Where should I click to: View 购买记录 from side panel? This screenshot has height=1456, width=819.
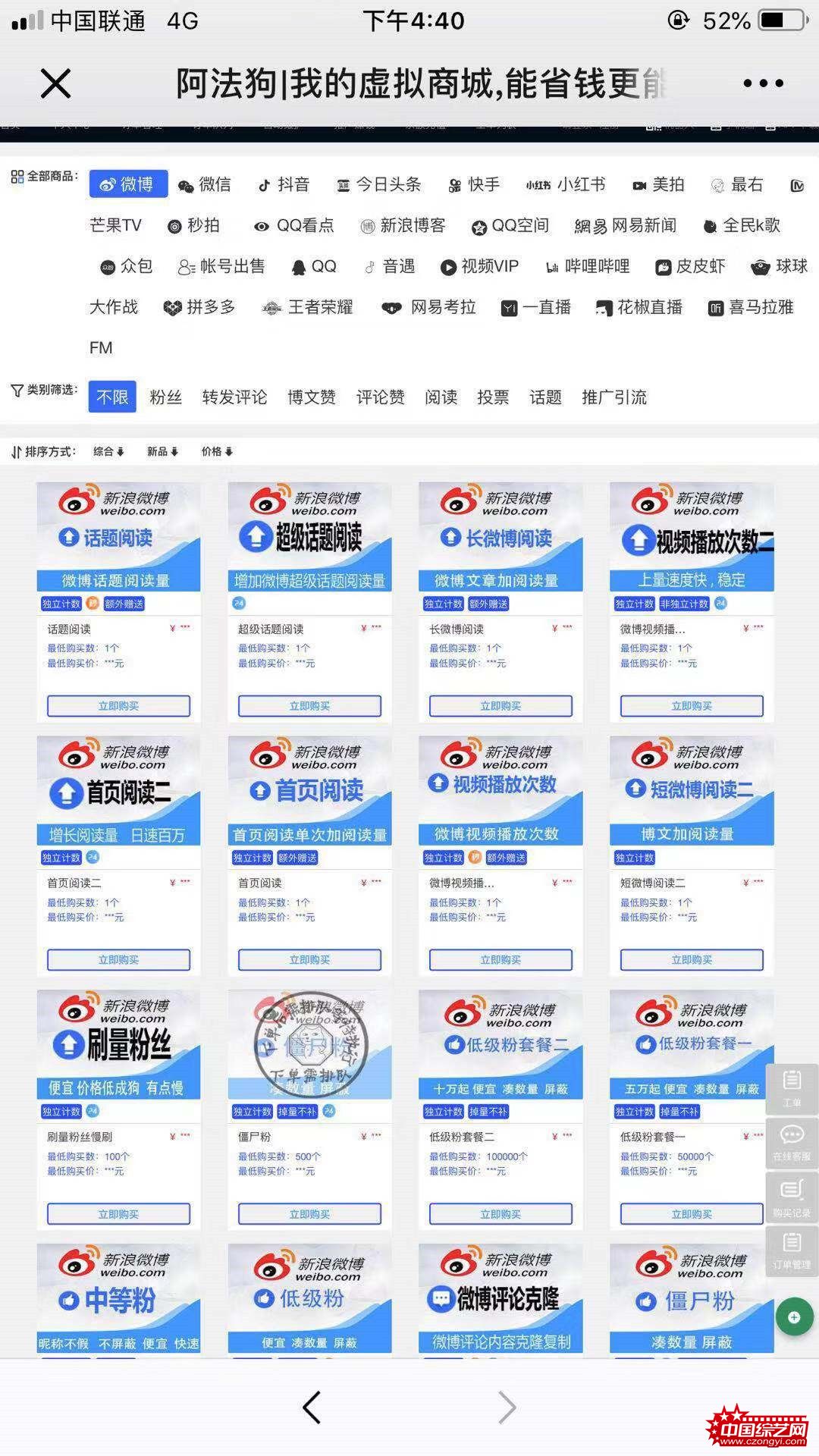coord(792,1197)
